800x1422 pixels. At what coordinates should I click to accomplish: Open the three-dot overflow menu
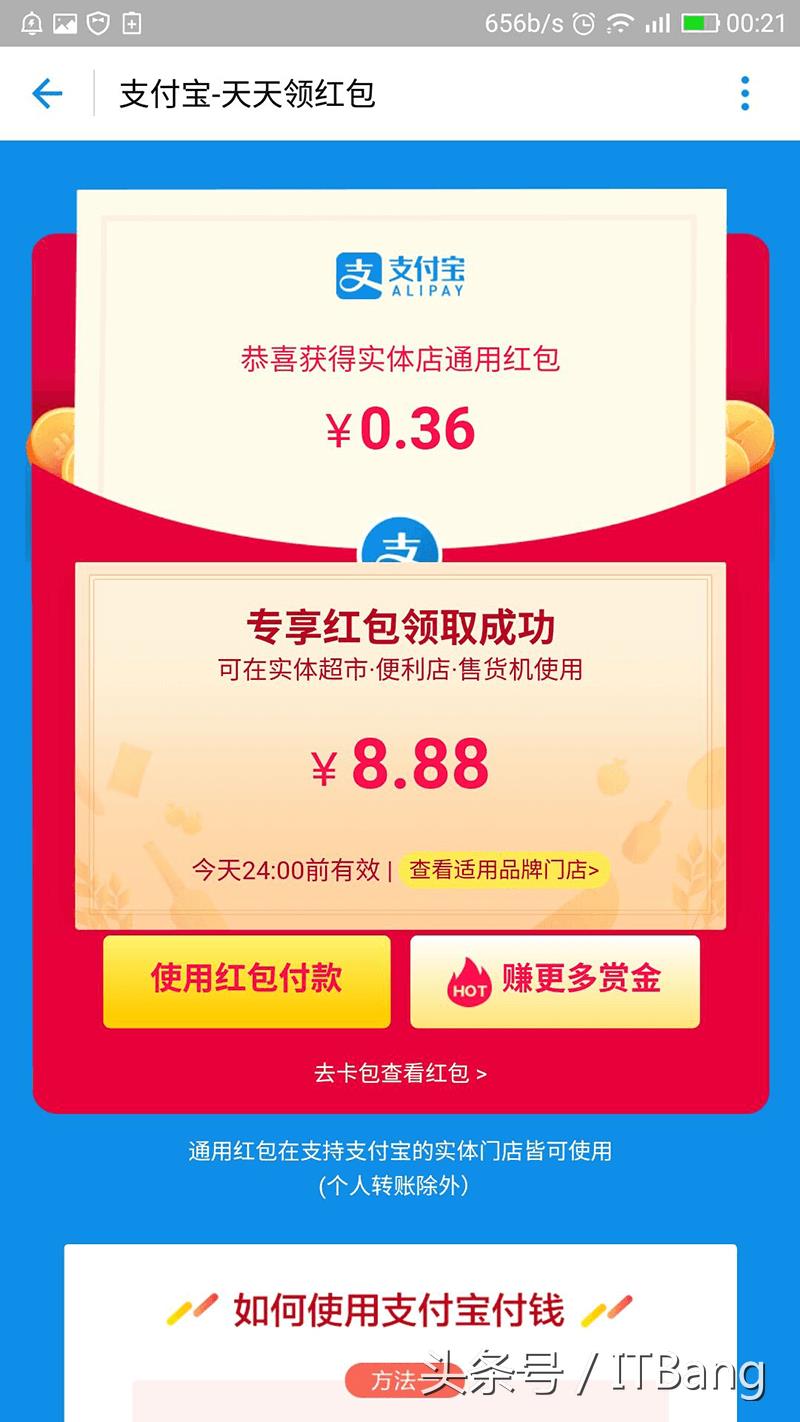(x=744, y=94)
